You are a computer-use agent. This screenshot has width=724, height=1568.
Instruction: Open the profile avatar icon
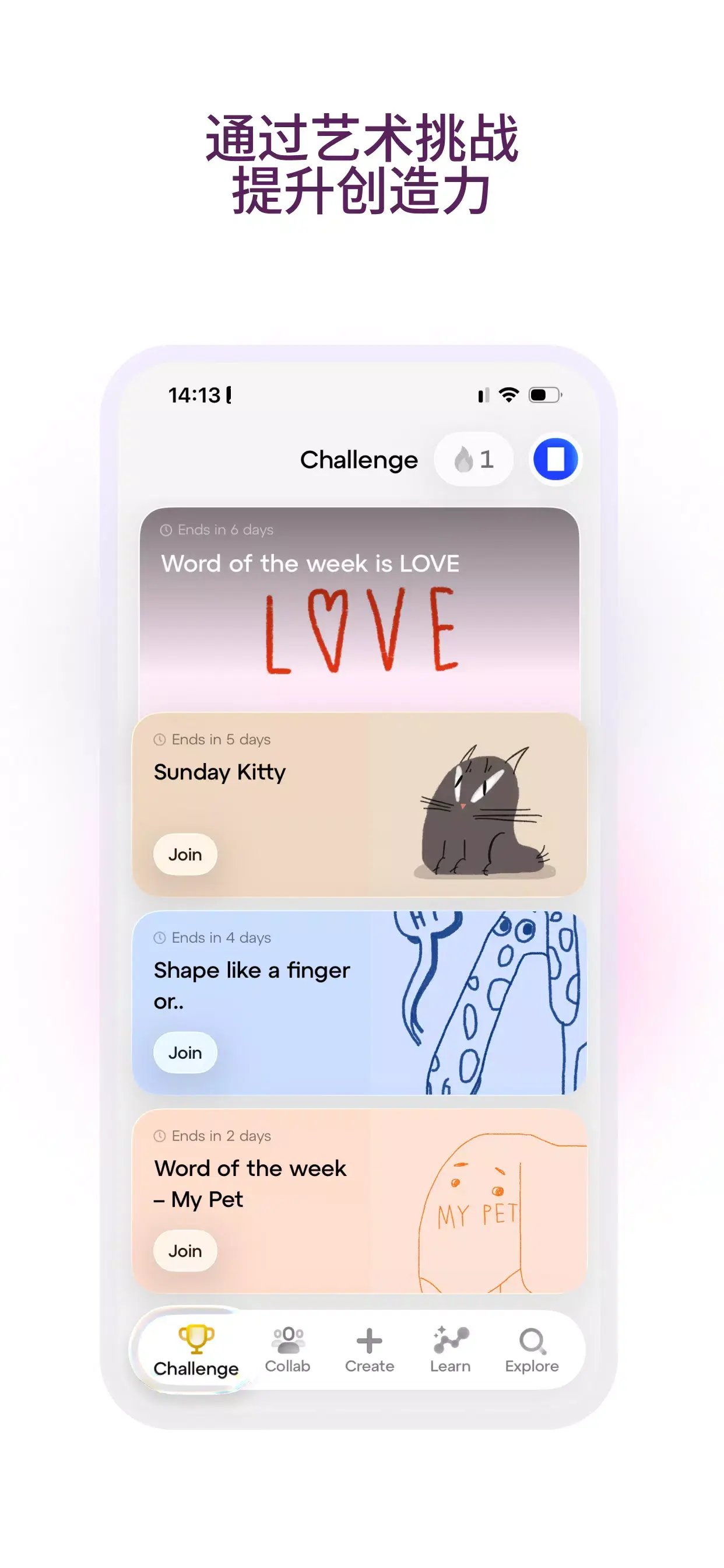point(555,459)
